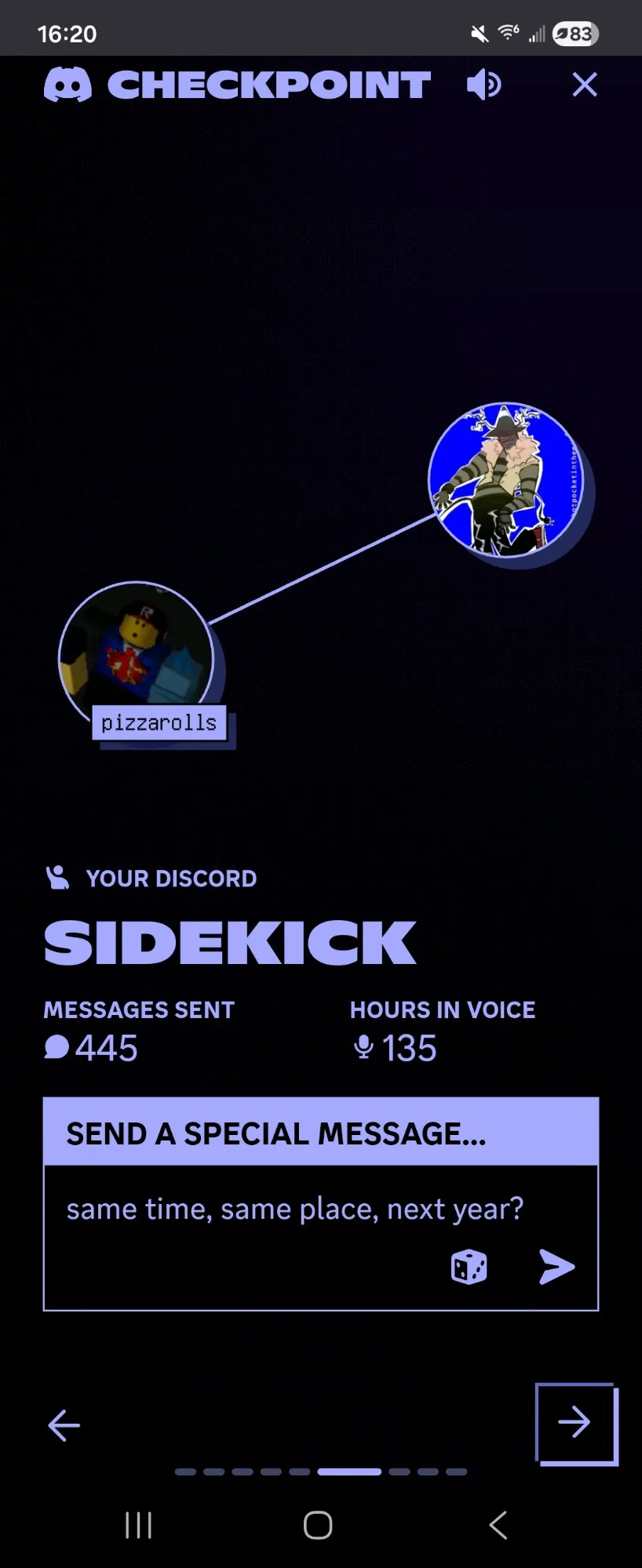The image size is (642, 1568).
Task: Send the special message
Action: click(556, 1267)
